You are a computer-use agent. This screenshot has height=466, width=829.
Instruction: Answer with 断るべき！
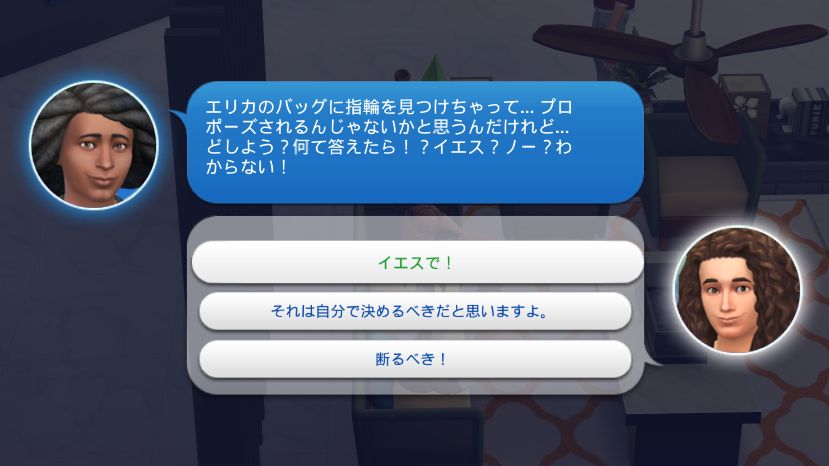pos(416,358)
